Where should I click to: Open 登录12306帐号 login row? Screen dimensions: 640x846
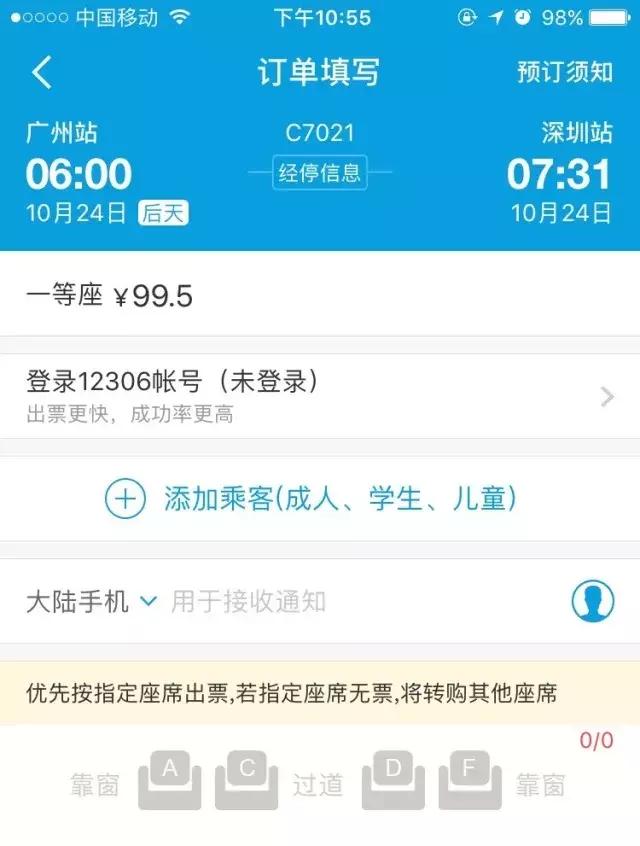tap(320, 396)
